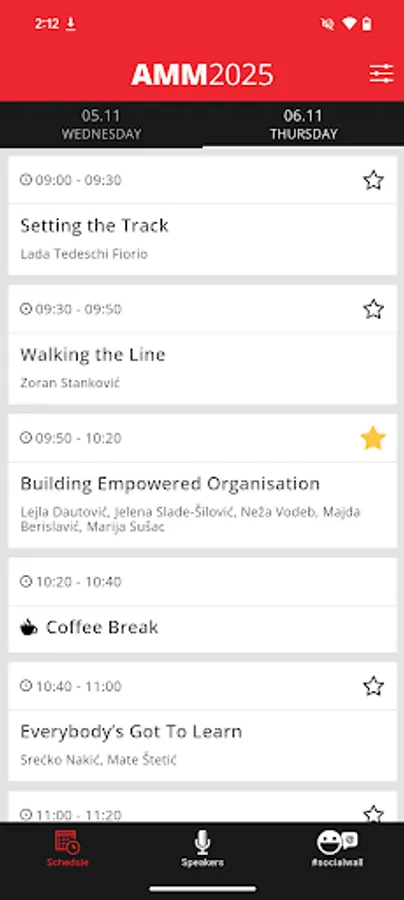
Task: Tap the Schedule tab
Action: pyautogui.click(x=67, y=848)
